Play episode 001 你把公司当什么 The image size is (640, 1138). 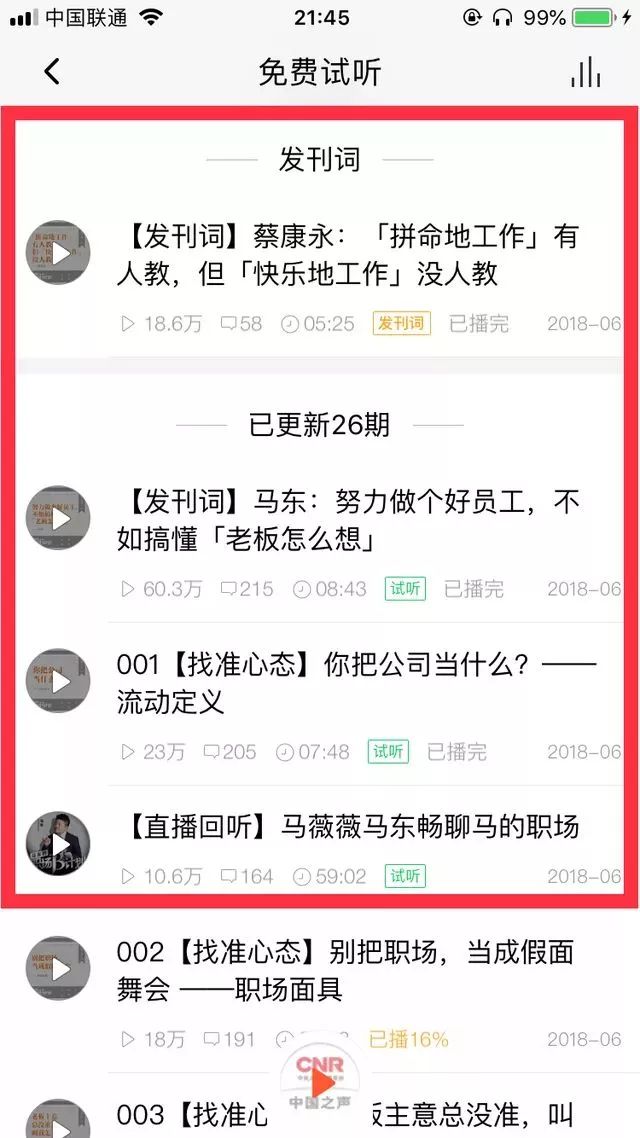point(58,681)
